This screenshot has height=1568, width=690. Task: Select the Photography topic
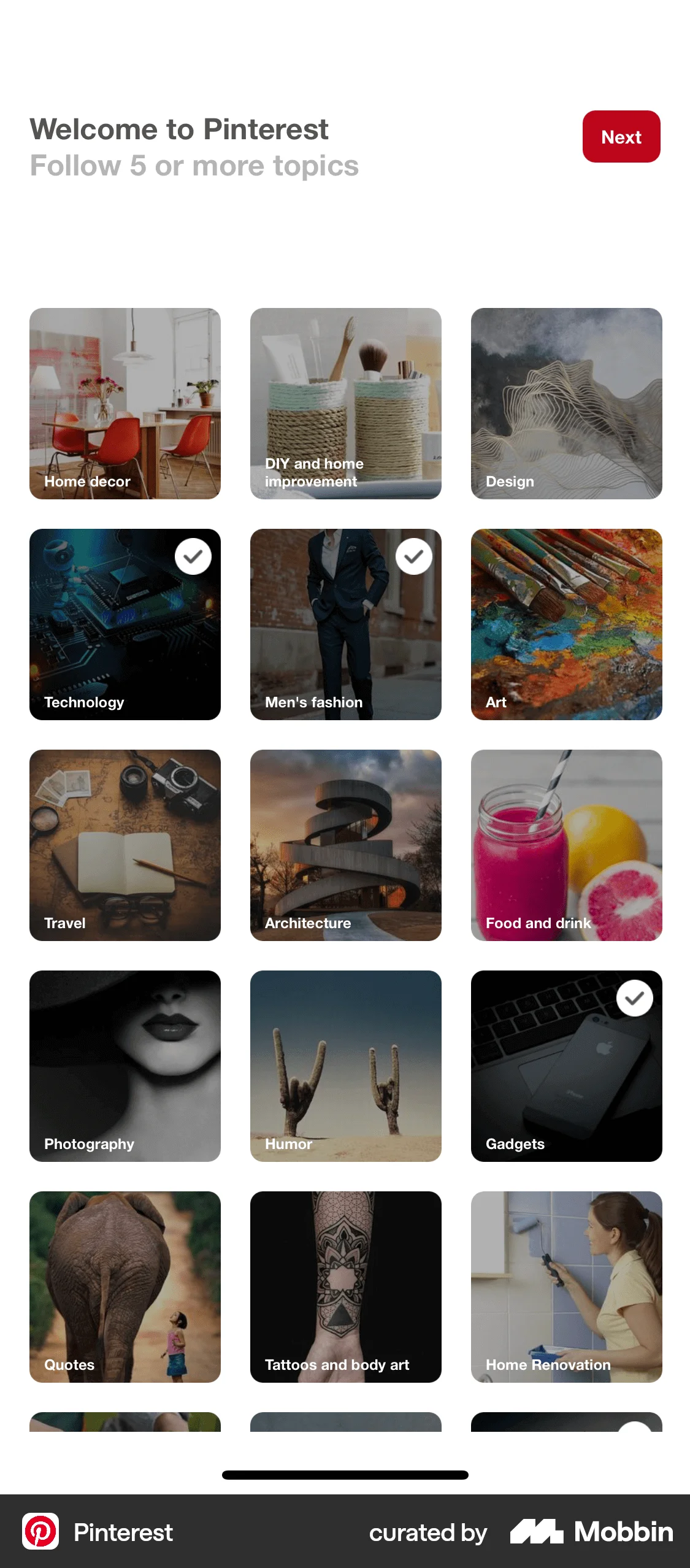[x=125, y=1067]
